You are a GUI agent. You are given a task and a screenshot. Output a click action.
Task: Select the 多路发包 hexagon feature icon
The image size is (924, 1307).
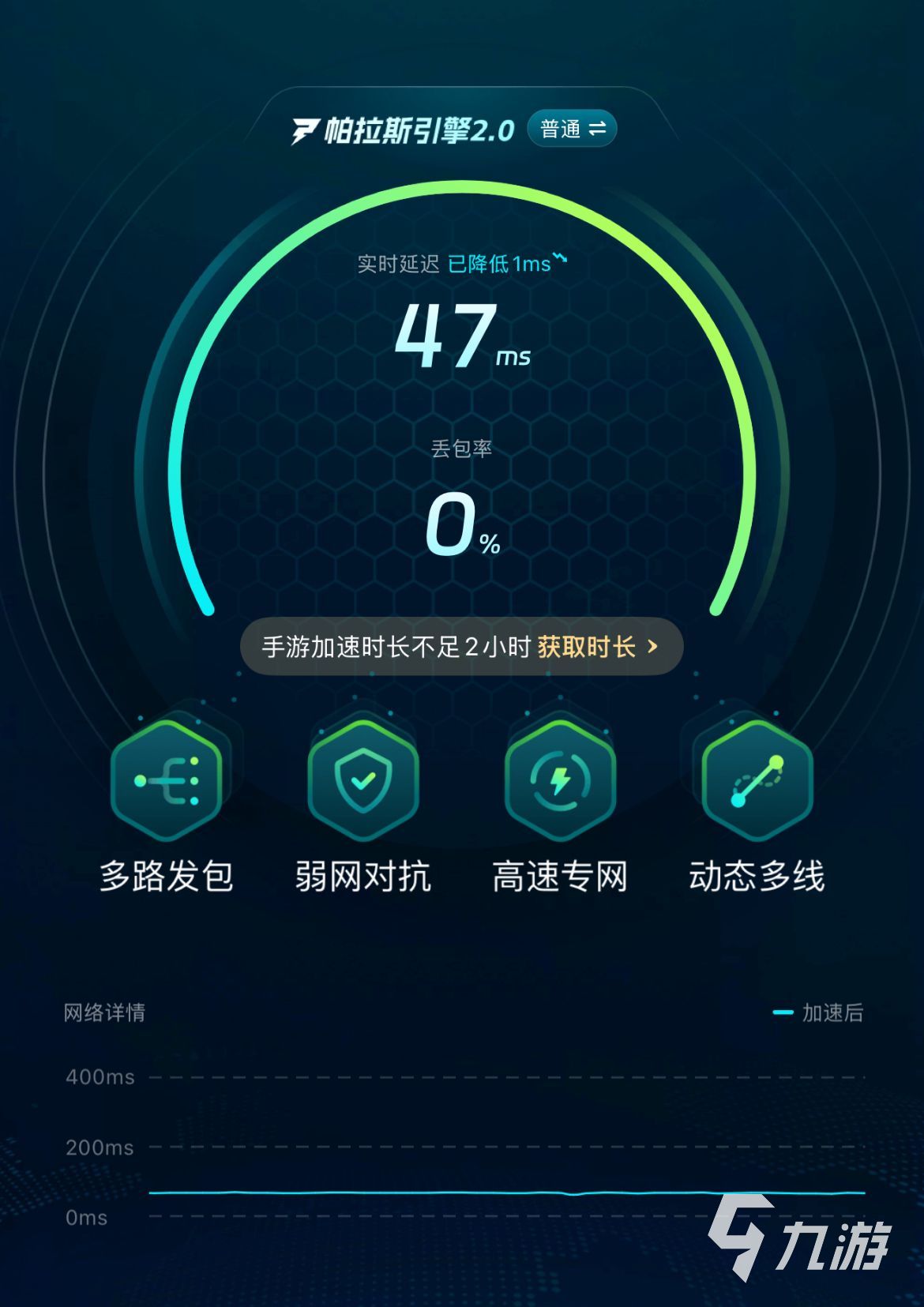coord(168,780)
